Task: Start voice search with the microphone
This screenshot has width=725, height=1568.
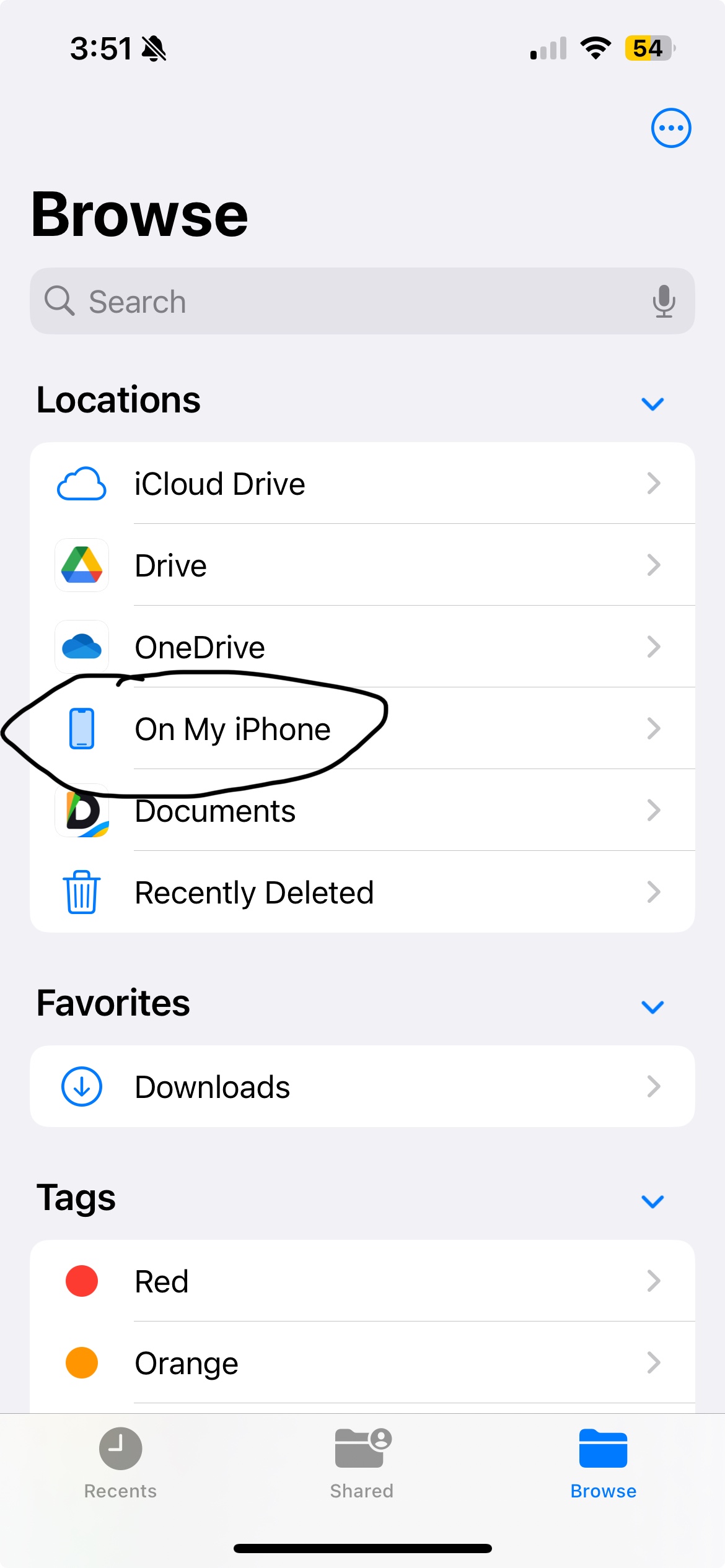Action: [664, 302]
